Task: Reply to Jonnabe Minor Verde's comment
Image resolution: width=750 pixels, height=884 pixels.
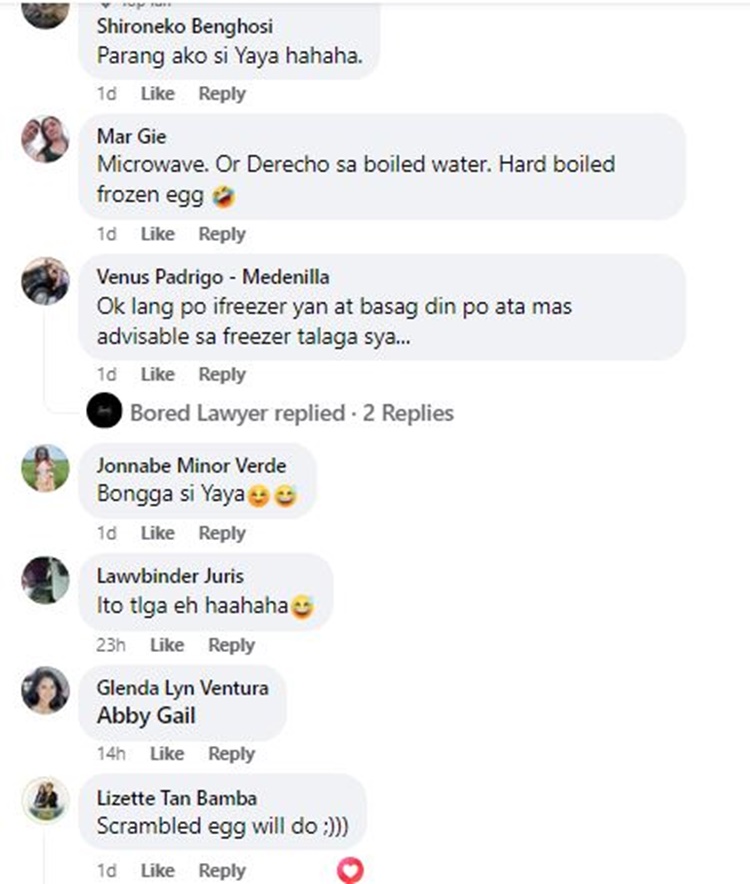Action: (x=221, y=533)
